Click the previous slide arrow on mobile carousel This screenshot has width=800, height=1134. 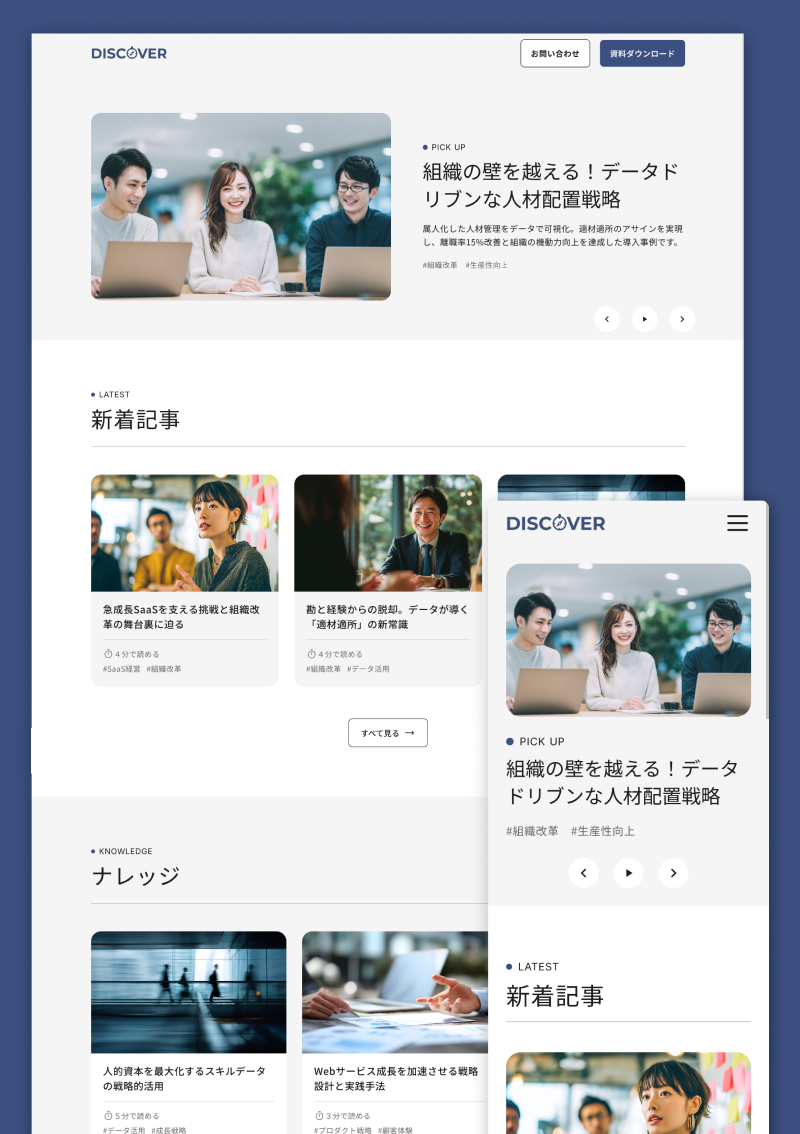pos(583,872)
